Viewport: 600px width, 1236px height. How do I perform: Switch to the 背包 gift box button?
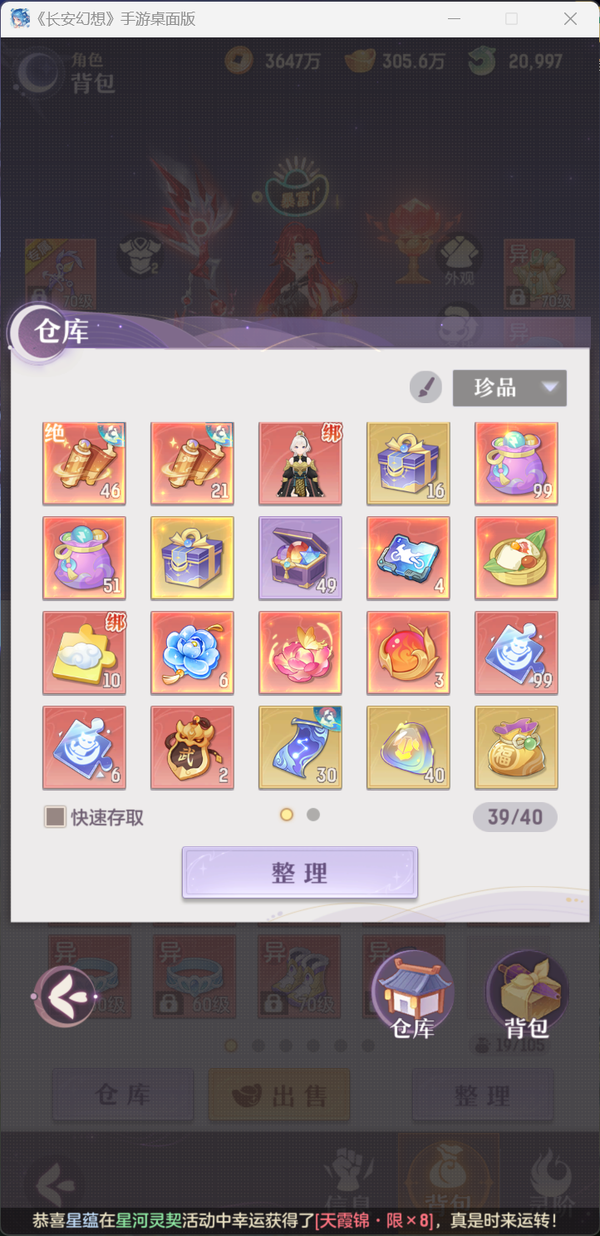tap(527, 994)
